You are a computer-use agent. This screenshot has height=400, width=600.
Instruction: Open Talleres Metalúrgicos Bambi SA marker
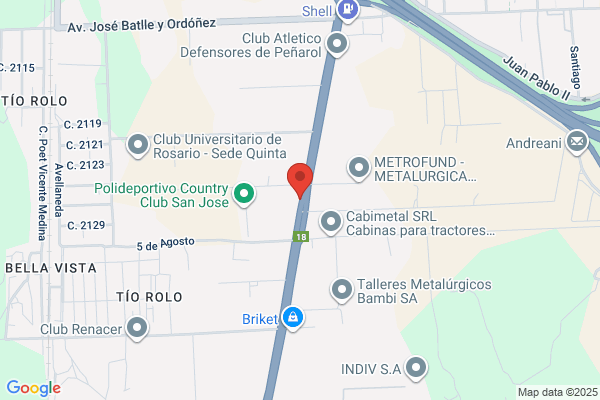pyautogui.click(x=343, y=290)
